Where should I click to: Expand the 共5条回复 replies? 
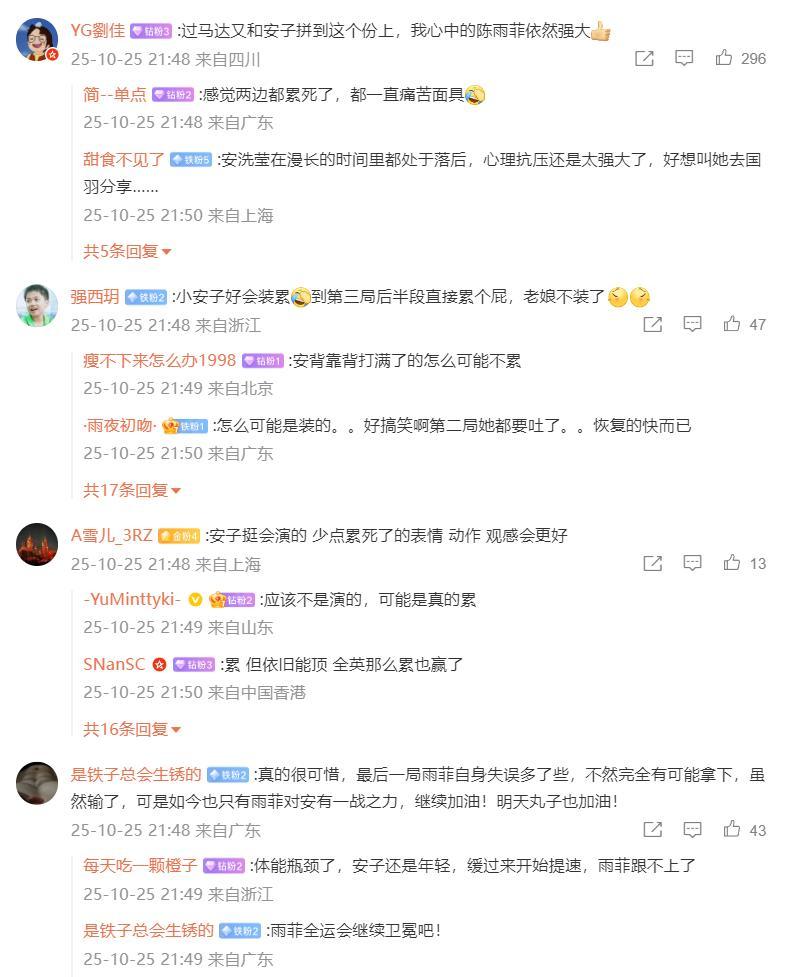[x=127, y=251]
